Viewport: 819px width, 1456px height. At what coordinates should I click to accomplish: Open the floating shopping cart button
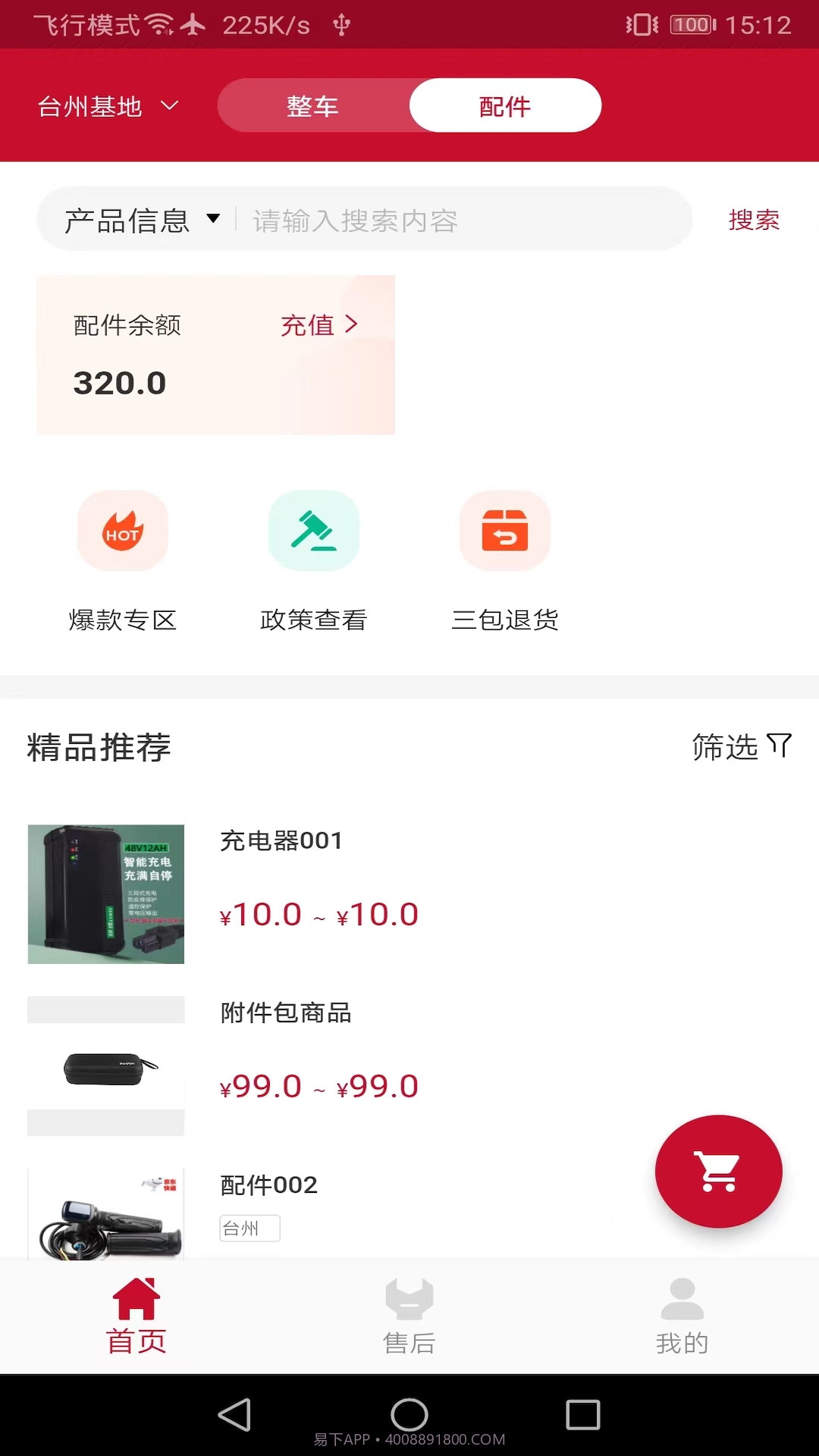coord(719,1172)
